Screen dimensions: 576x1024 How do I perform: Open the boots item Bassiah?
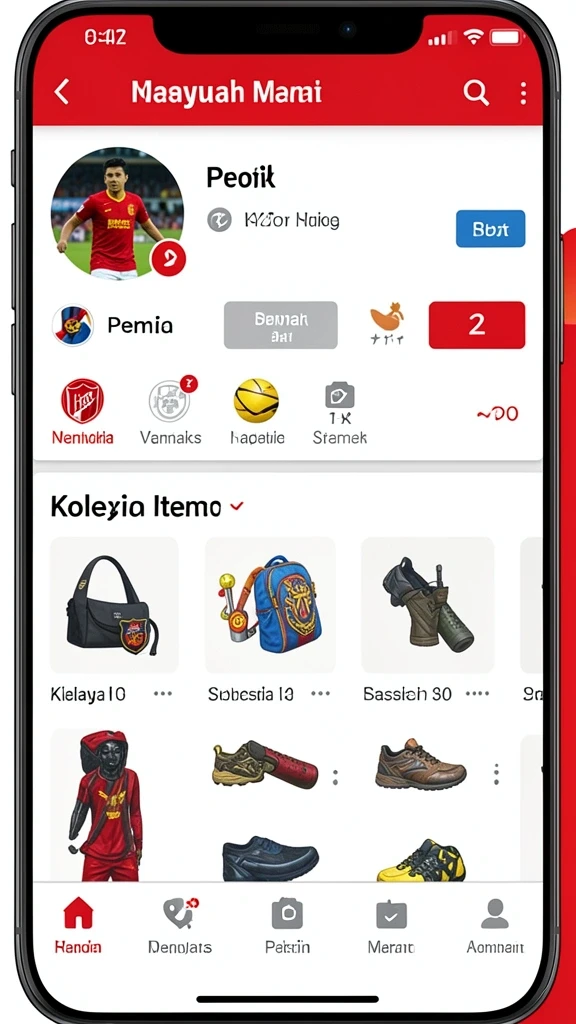427,605
